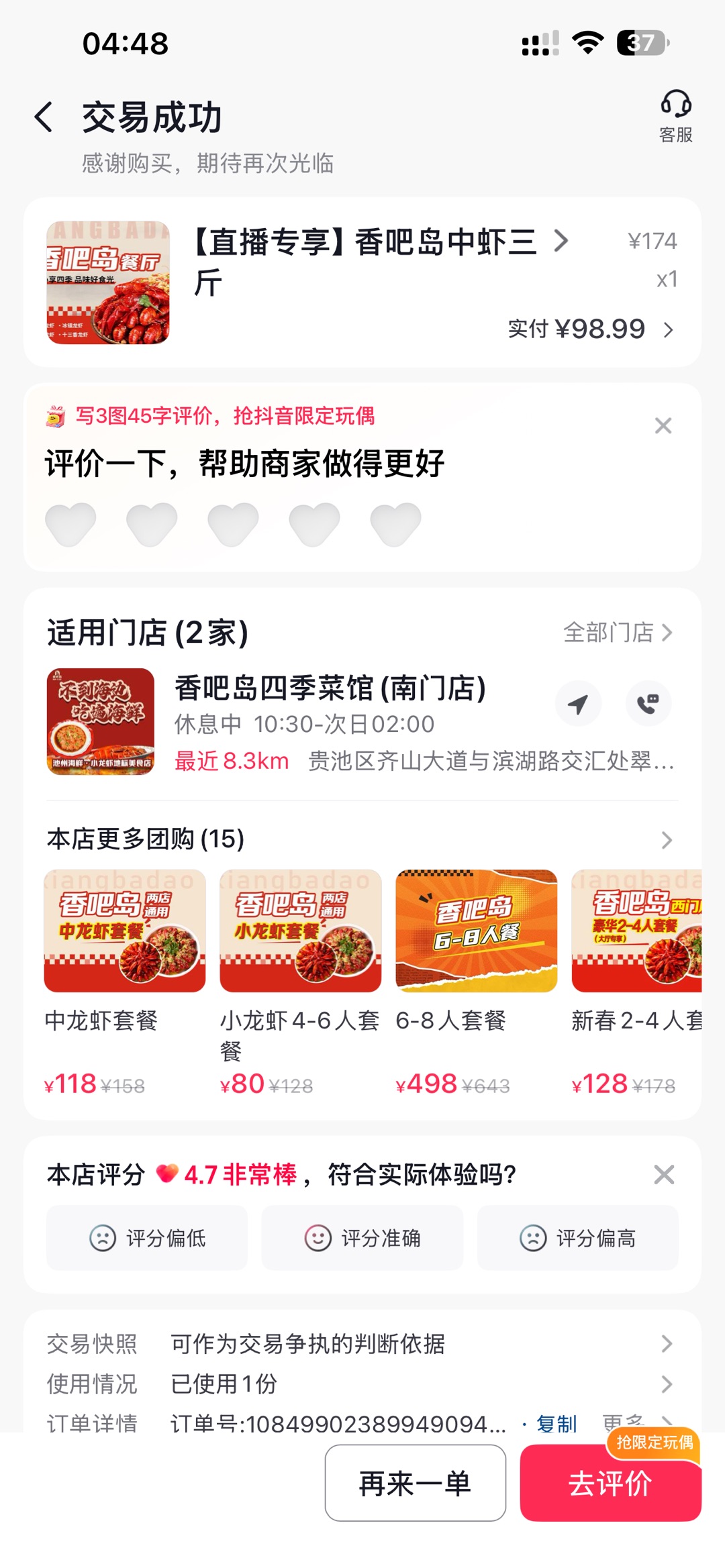Close the 本店评分 feedback card
The width and height of the screenshot is (725, 1568).
[x=663, y=1175]
